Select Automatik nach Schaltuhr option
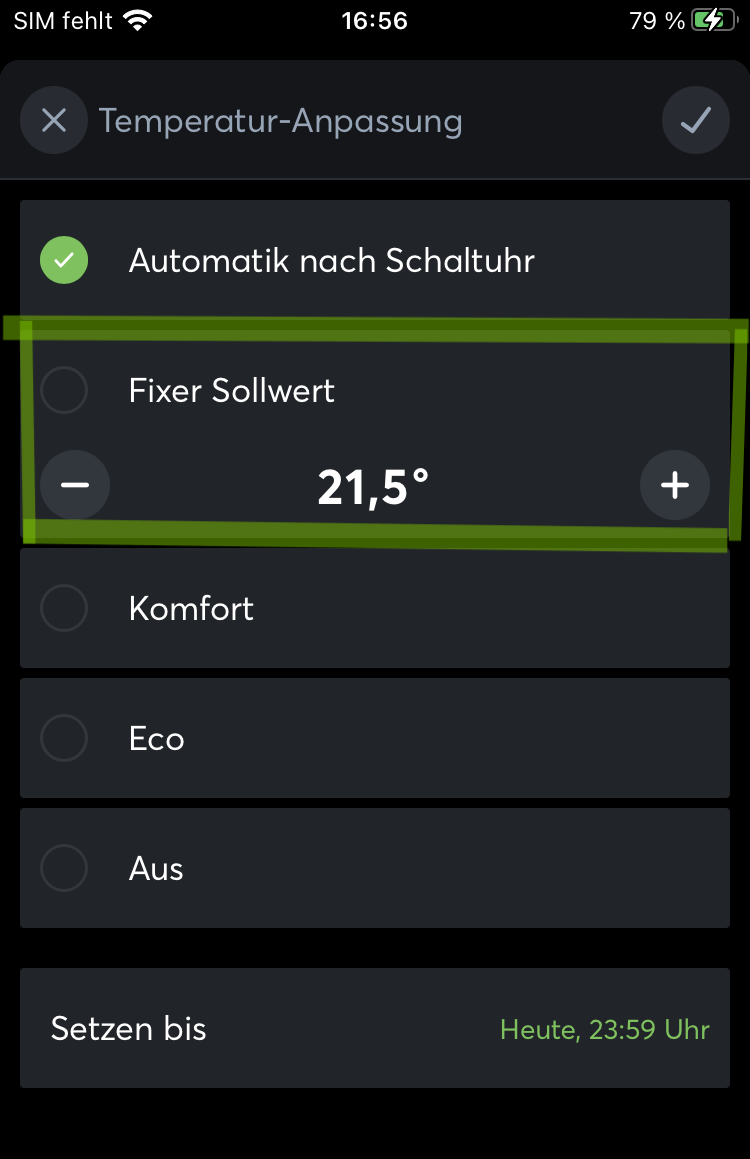The image size is (750, 1159). tap(64, 261)
